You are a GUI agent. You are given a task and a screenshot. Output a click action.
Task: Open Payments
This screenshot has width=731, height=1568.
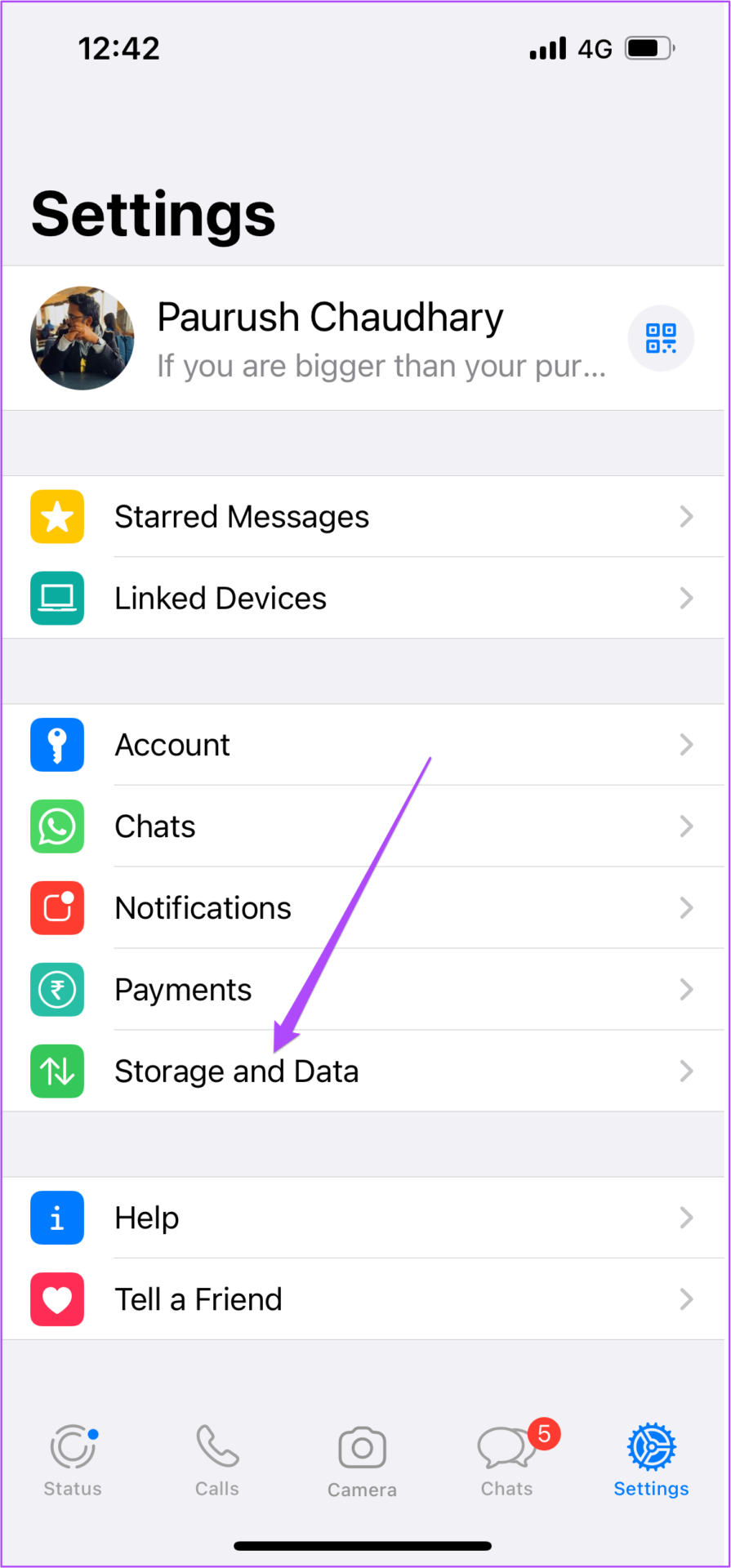pyautogui.click(x=363, y=990)
